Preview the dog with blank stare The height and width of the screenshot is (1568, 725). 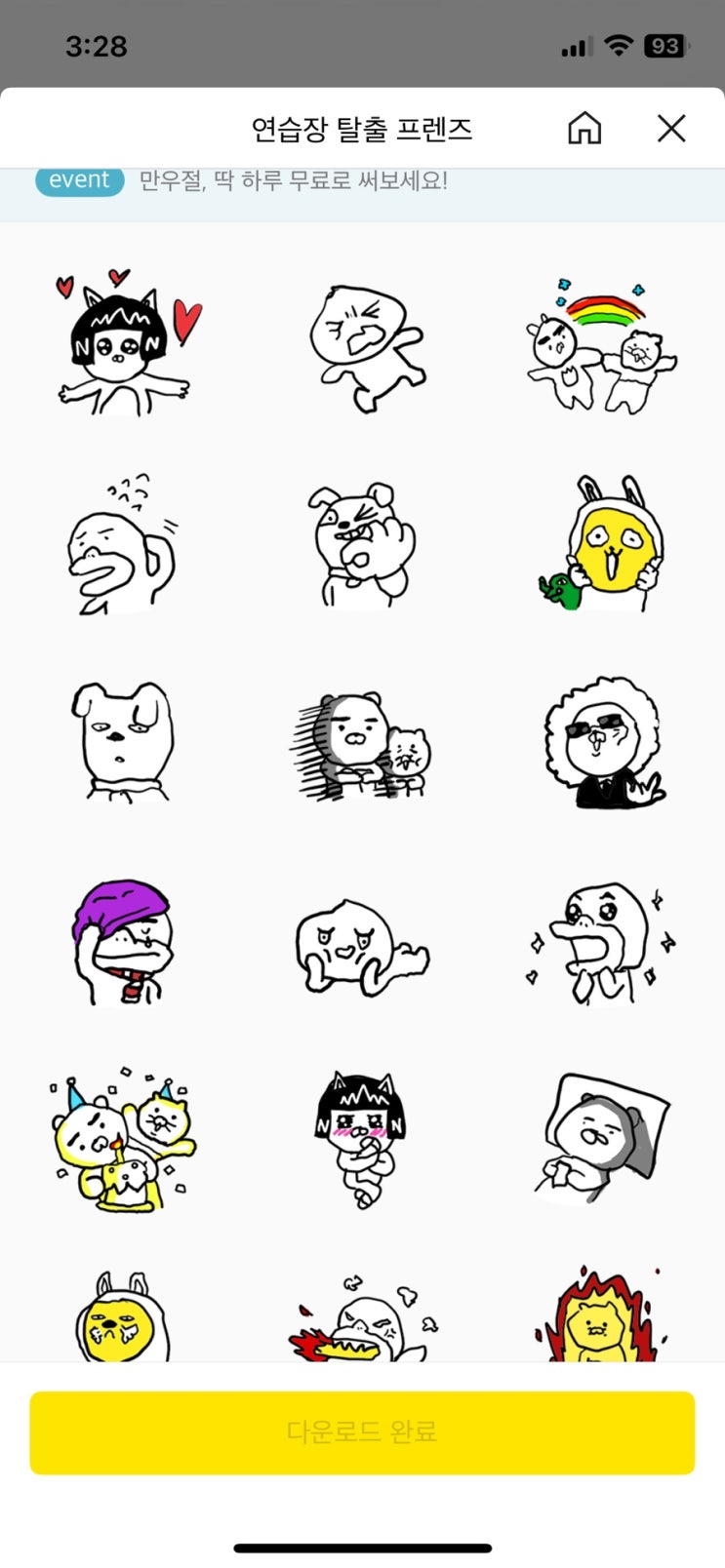coord(123,742)
